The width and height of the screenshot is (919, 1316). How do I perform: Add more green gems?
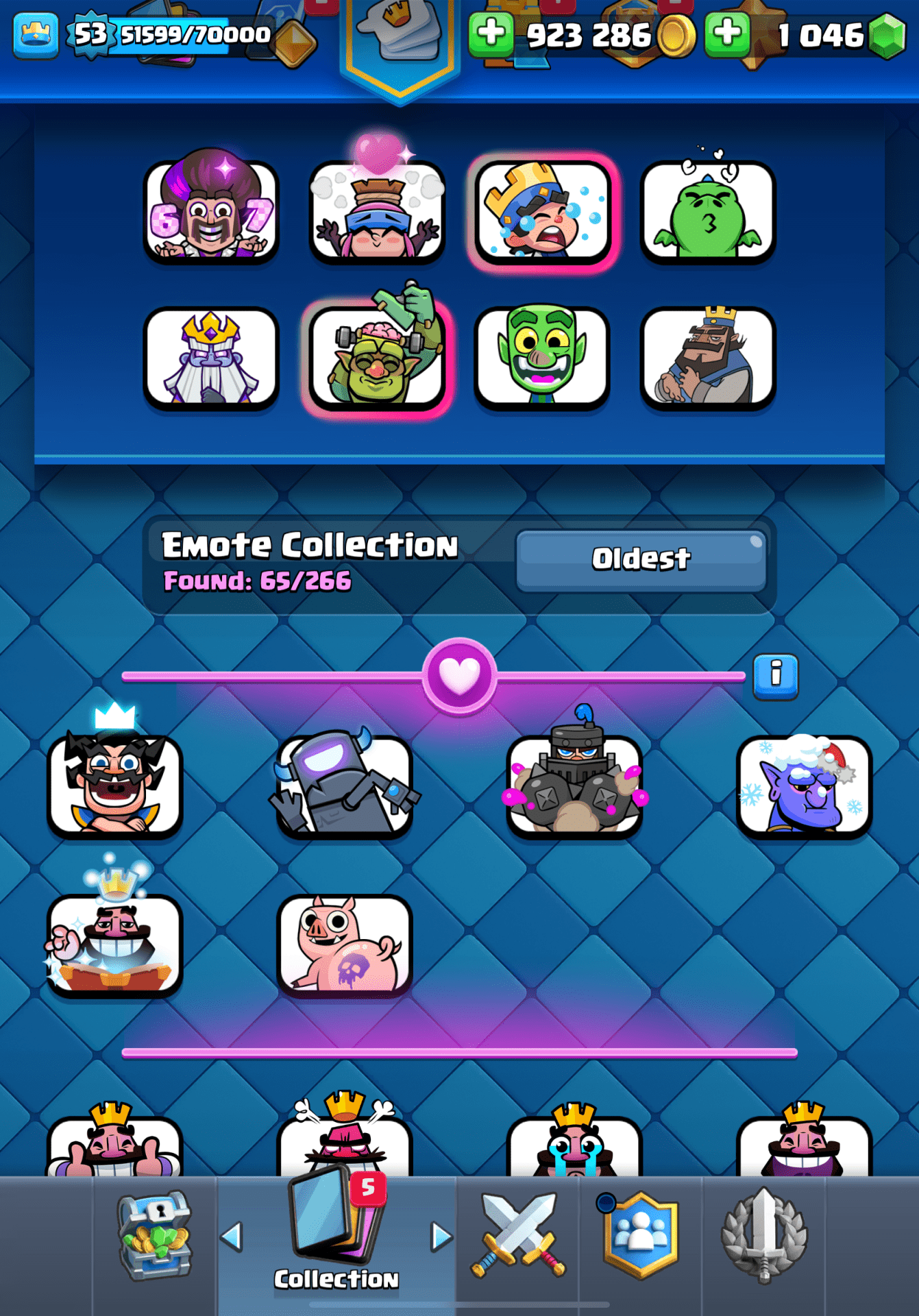coord(727,34)
